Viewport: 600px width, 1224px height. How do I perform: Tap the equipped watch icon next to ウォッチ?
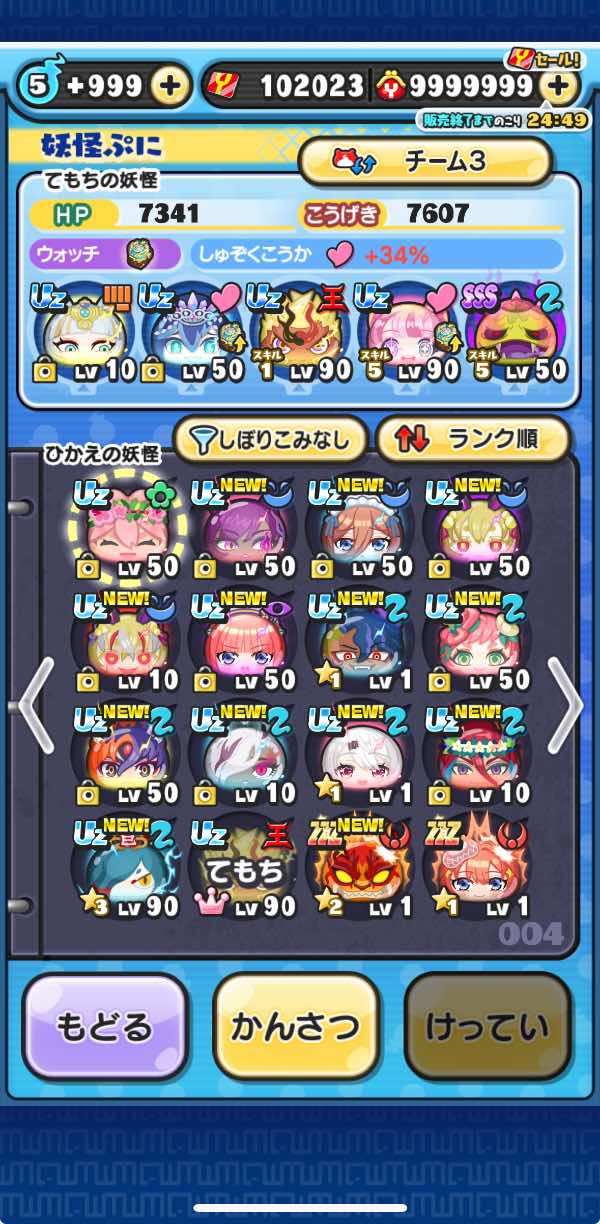[138, 254]
